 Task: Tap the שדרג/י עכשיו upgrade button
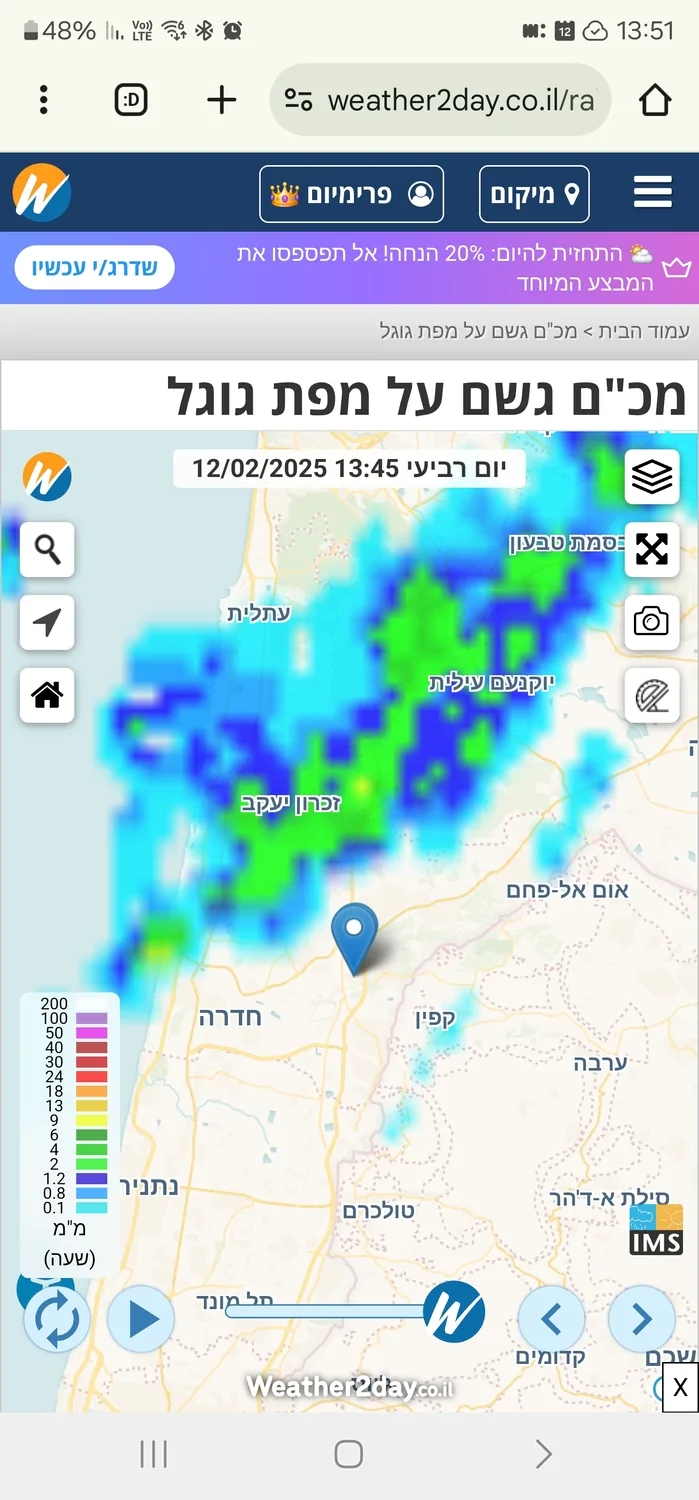[x=94, y=268]
